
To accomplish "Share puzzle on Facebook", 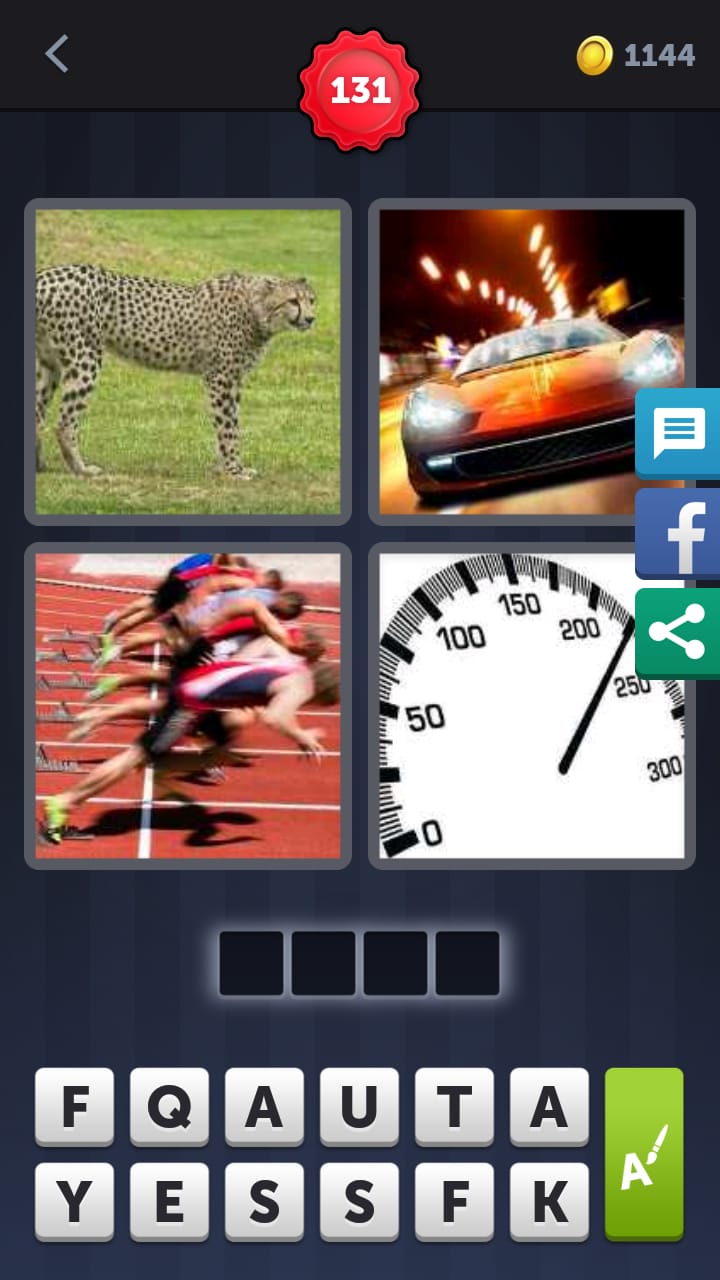I will [679, 534].
